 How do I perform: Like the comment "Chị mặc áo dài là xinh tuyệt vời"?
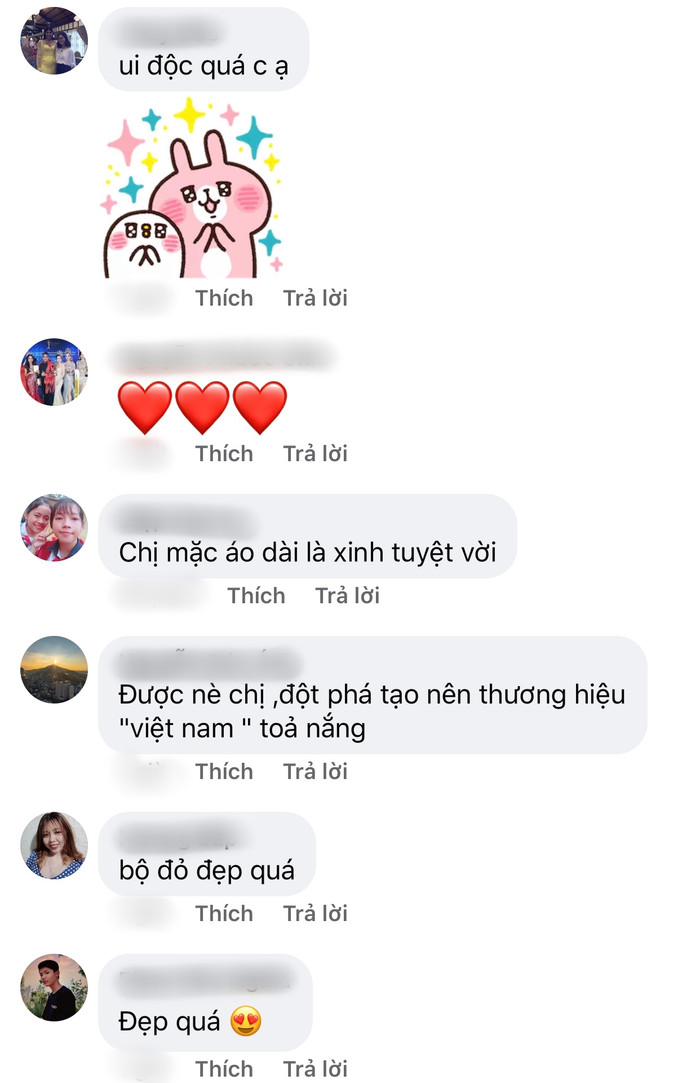pos(256,596)
